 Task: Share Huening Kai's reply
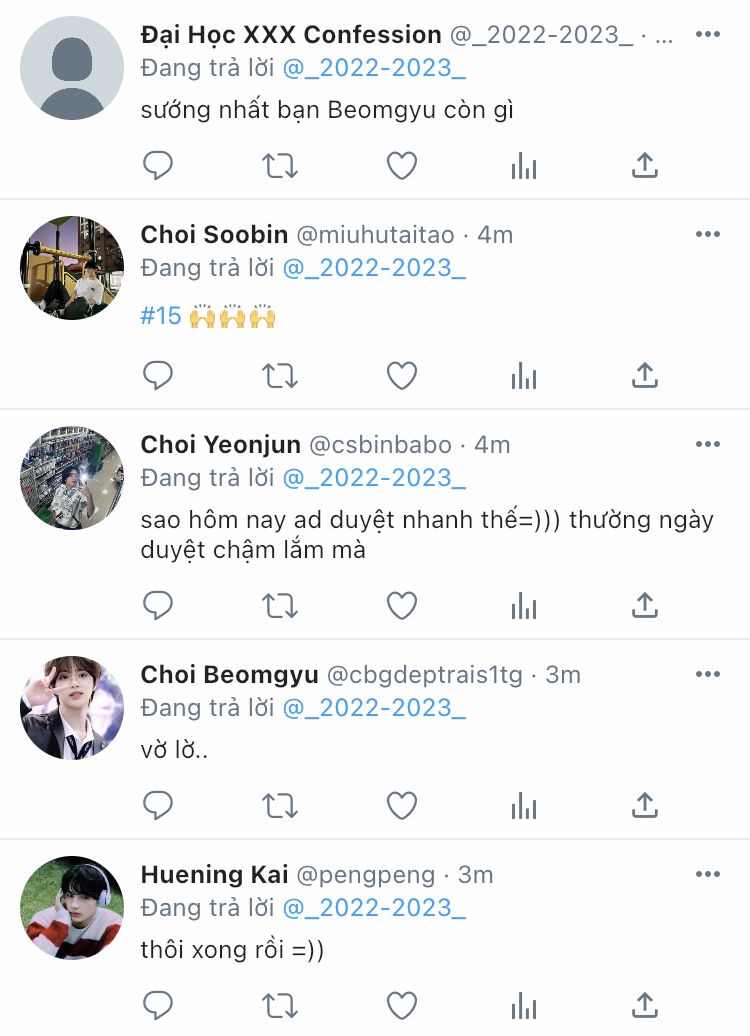(645, 1004)
